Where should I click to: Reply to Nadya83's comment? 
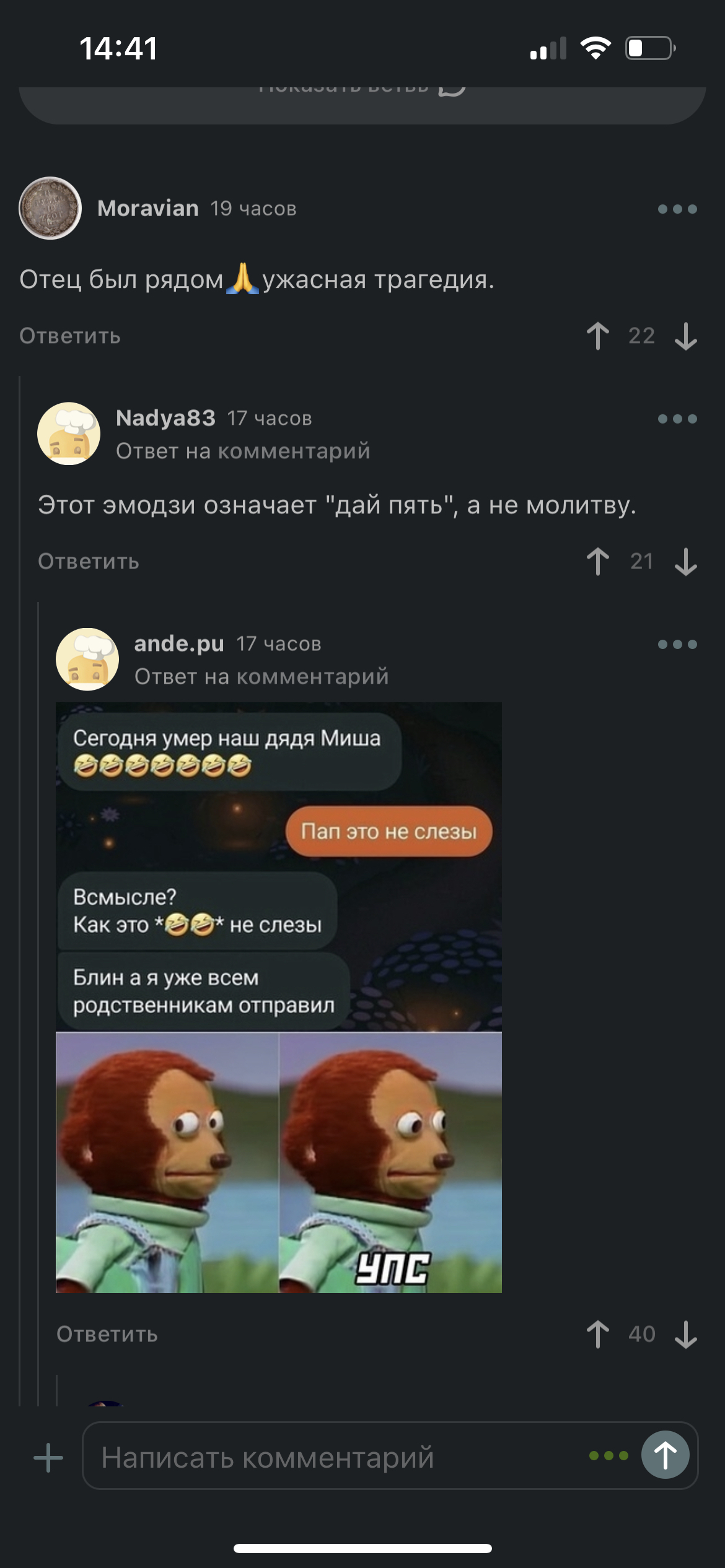pos(89,562)
